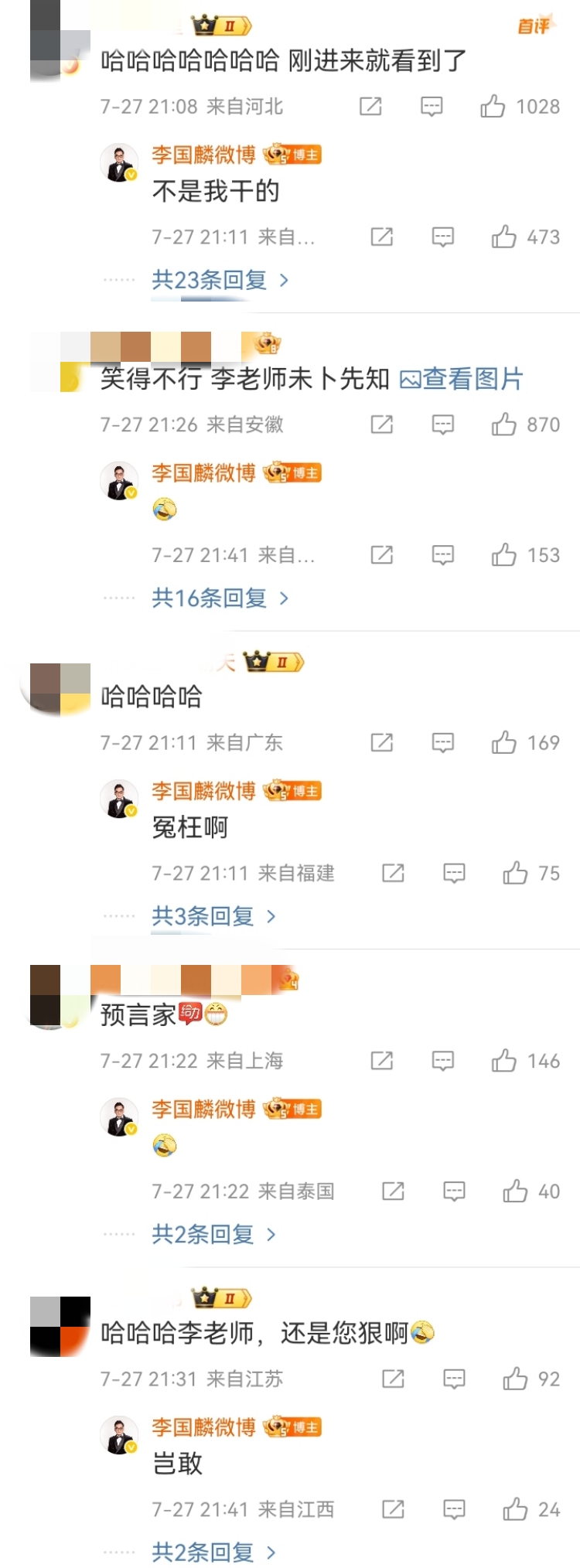Like the comment 刚进来就看到了
Screen dimensions: 580x1568
(x=493, y=106)
